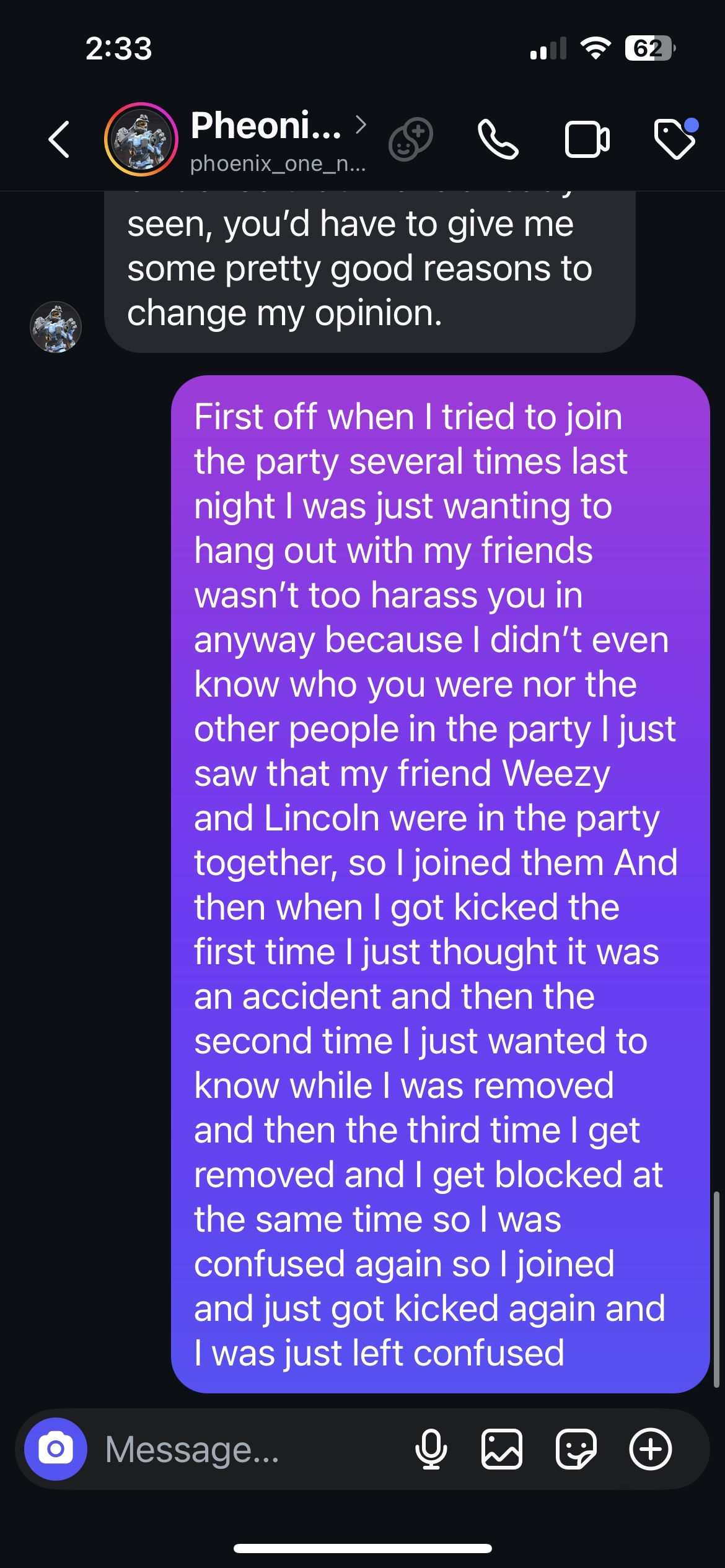The image size is (725, 1568).
Task: Attach a photo from gallery
Action: [x=502, y=1449]
